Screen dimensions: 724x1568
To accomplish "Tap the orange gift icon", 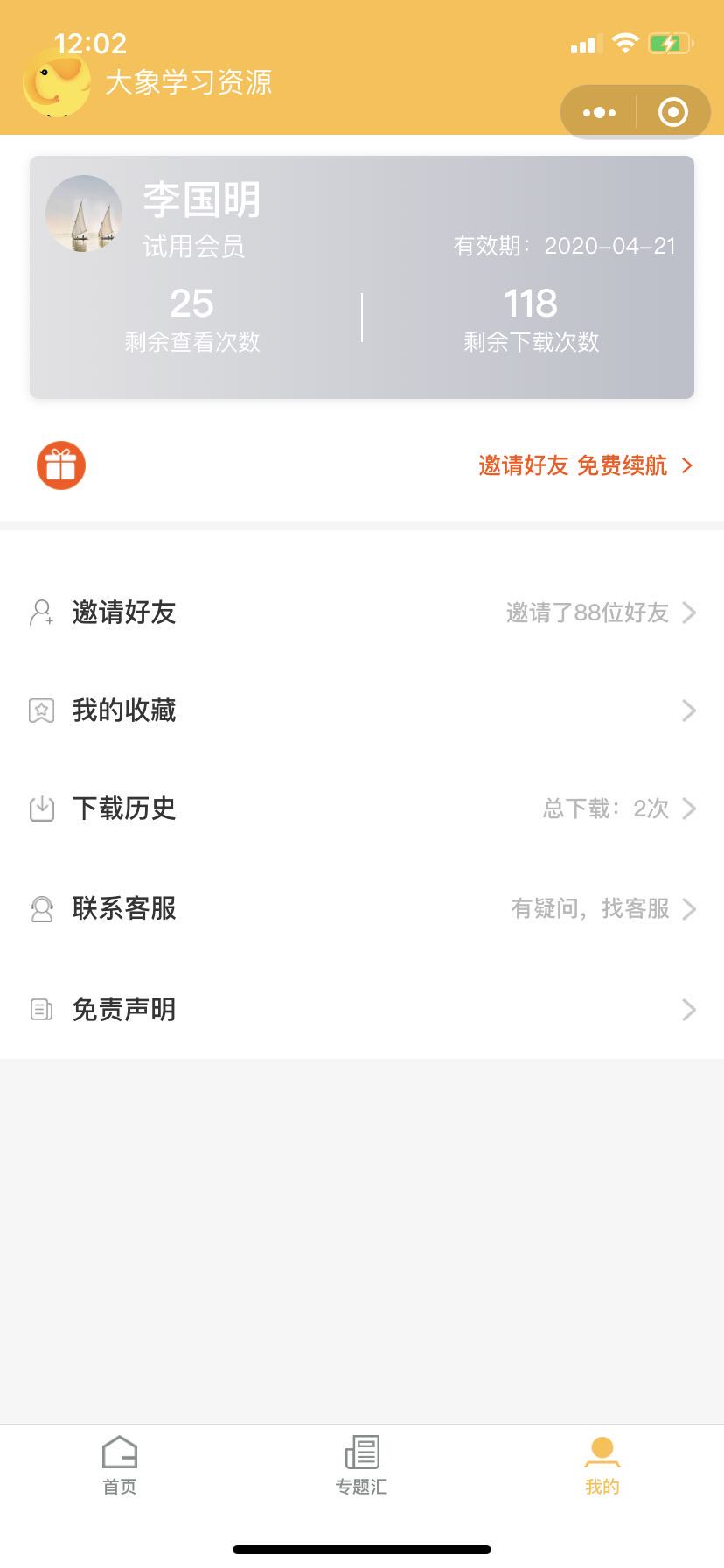I will (x=61, y=465).
